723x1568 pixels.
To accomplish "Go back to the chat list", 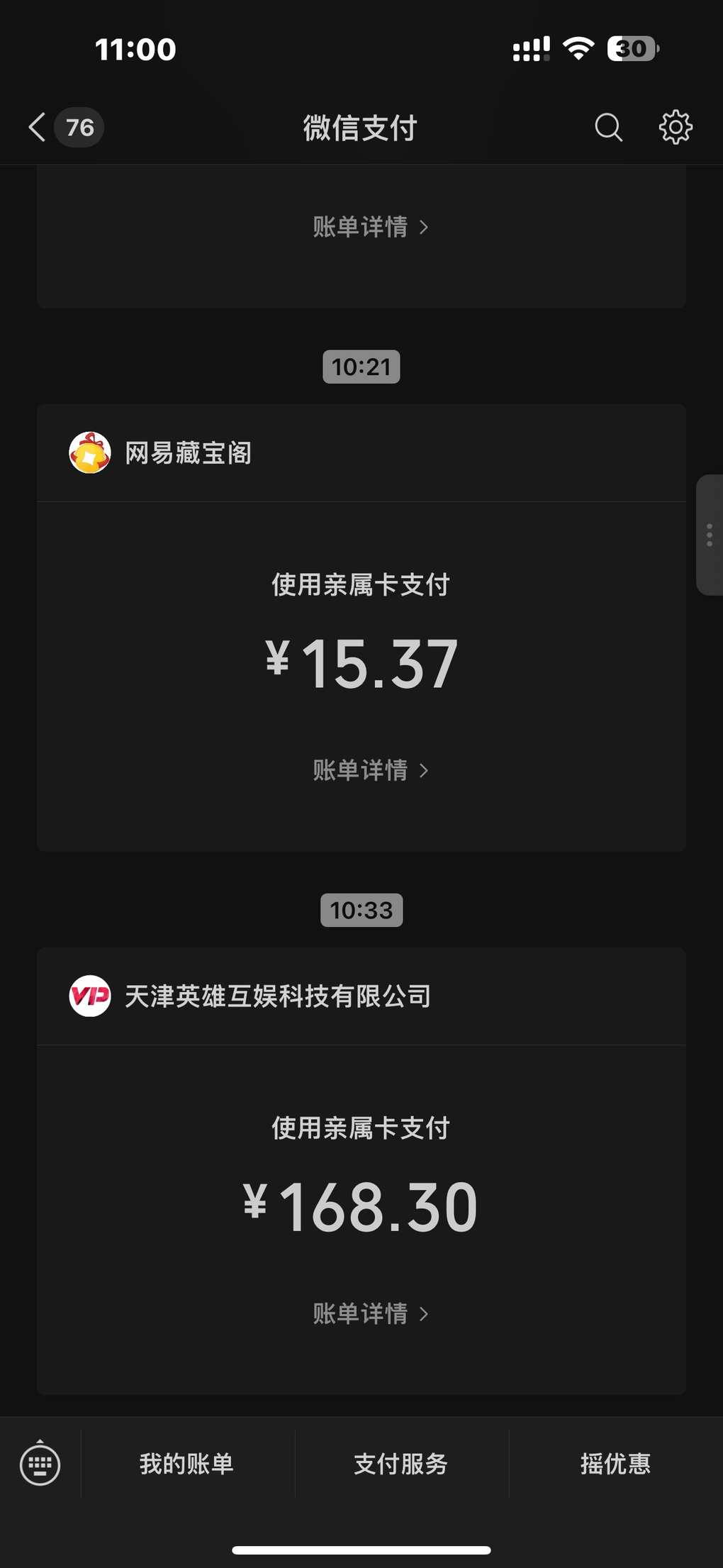I will [x=38, y=128].
